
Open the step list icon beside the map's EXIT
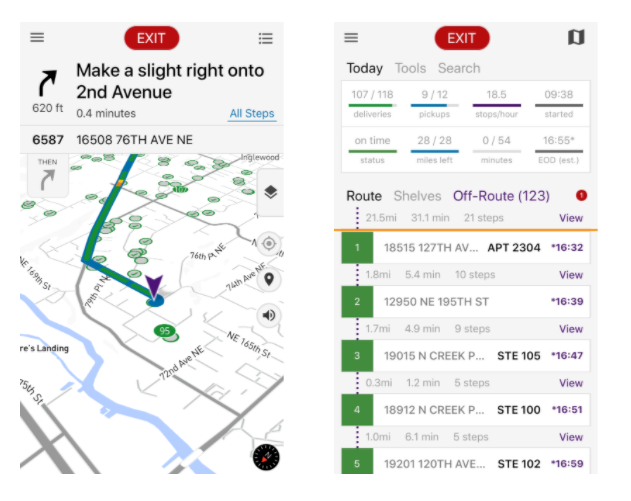pos(266,38)
